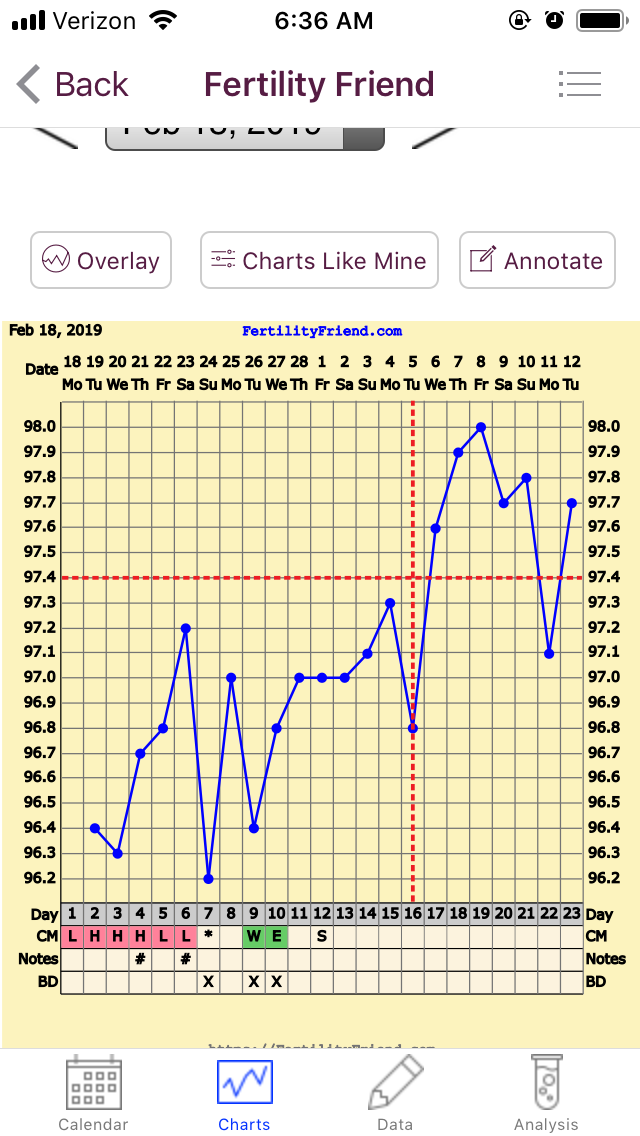The height and width of the screenshot is (1136, 640).
Task: Open the list menu icon
Action: (579, 85)
